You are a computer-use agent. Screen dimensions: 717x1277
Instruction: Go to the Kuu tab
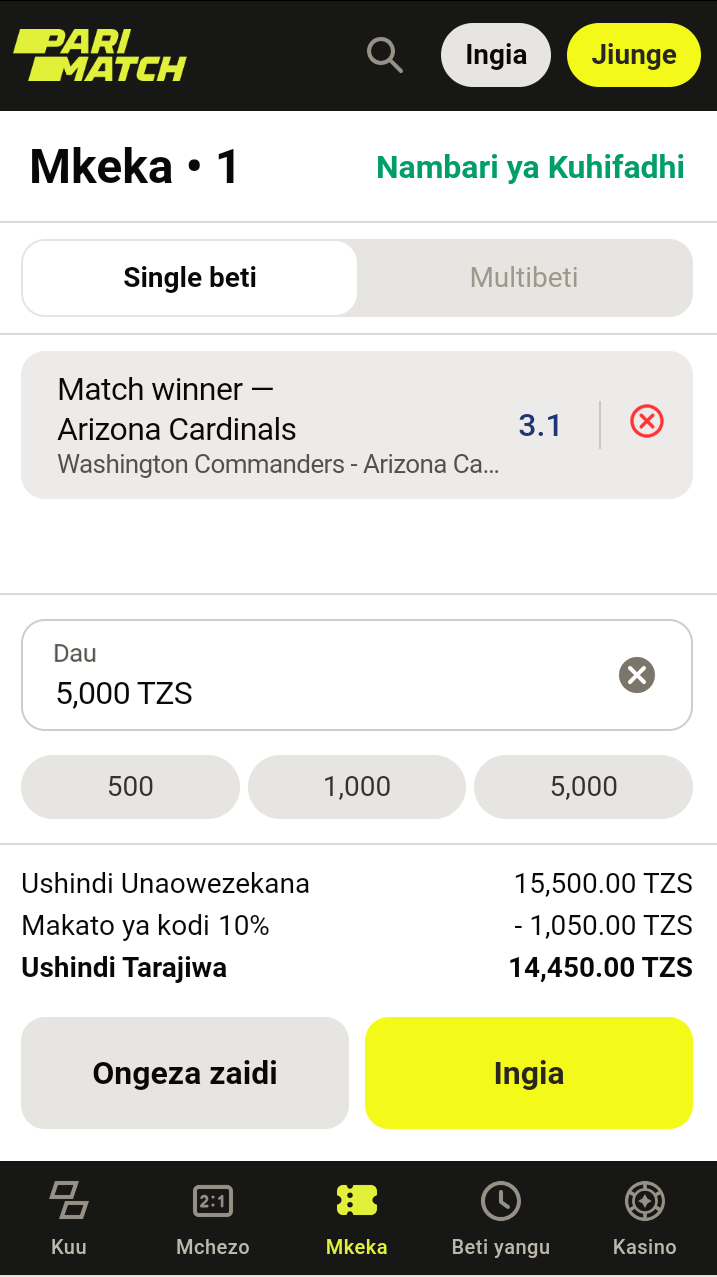(69, 1218)
